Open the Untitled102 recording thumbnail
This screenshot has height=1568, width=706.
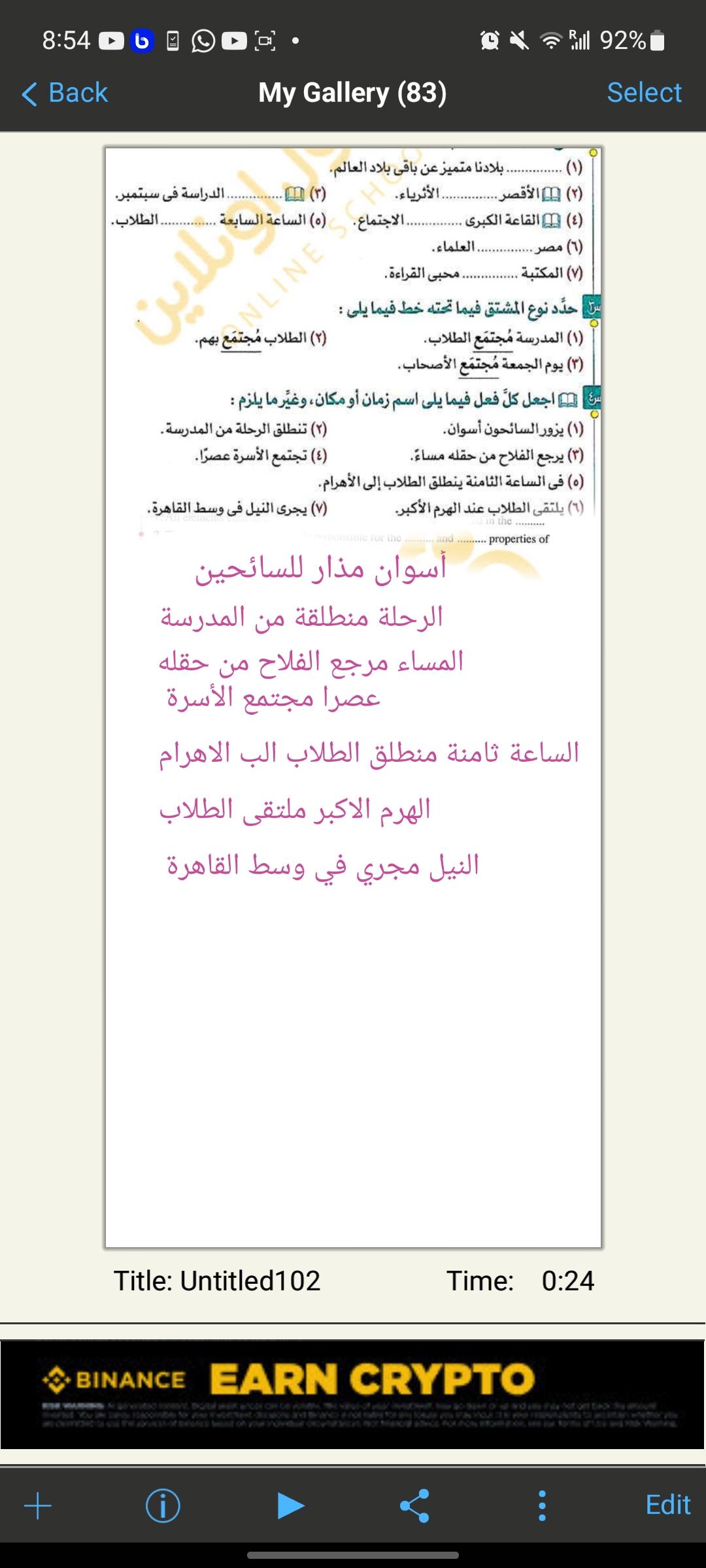coord(353,696)
